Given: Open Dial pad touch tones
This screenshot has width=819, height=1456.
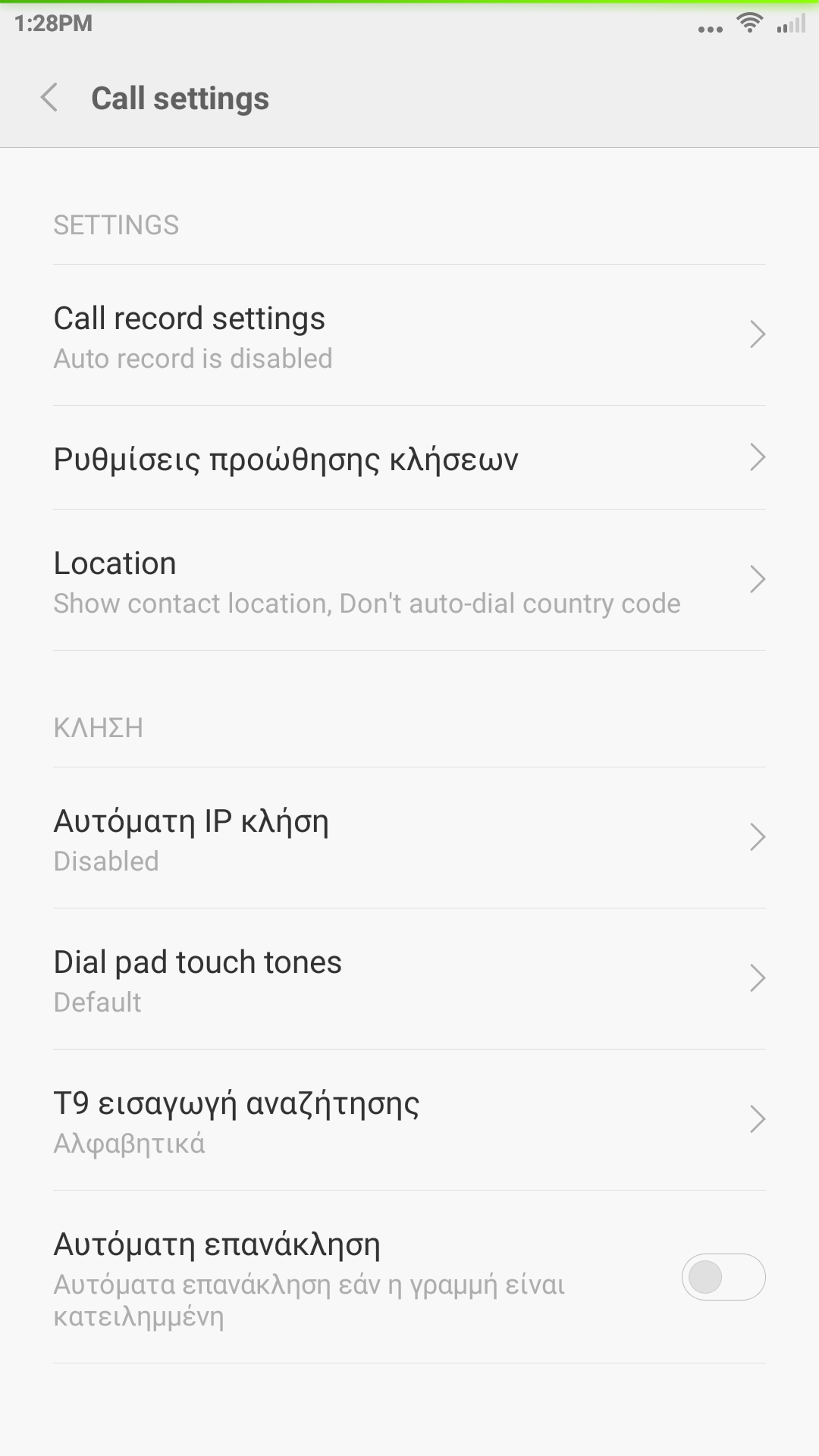Looking at the screenshot, I should pyautogui.click(x=409, y=980).
